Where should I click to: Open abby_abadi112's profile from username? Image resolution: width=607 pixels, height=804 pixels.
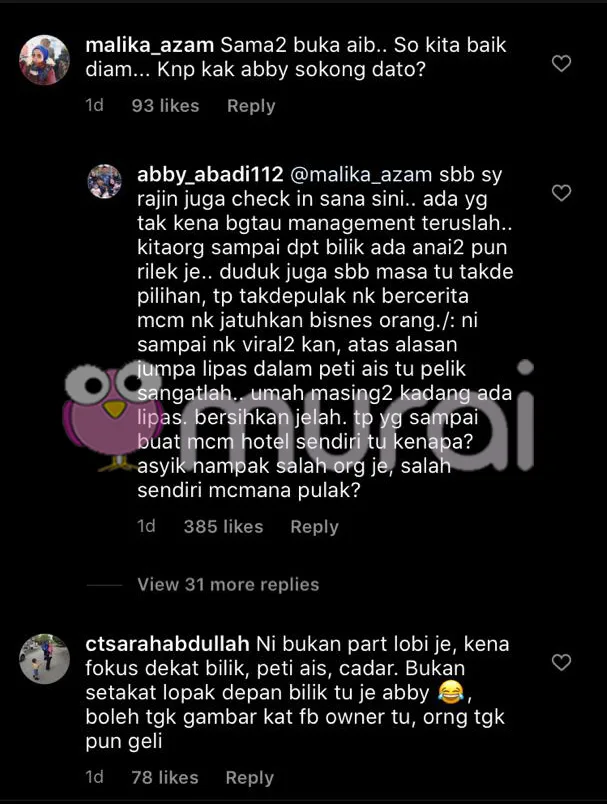coord(205,175)
